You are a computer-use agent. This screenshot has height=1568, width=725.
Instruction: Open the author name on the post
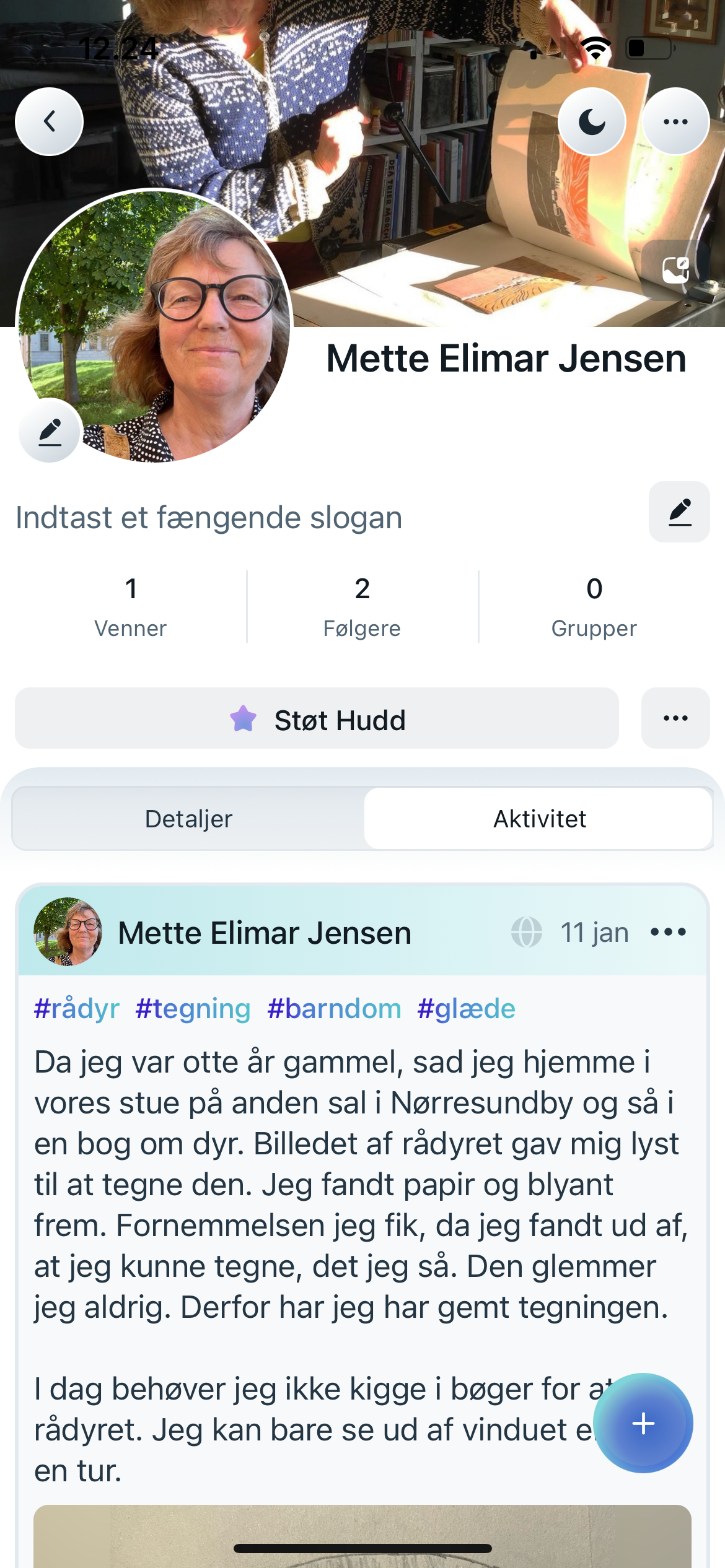[265, 933]
